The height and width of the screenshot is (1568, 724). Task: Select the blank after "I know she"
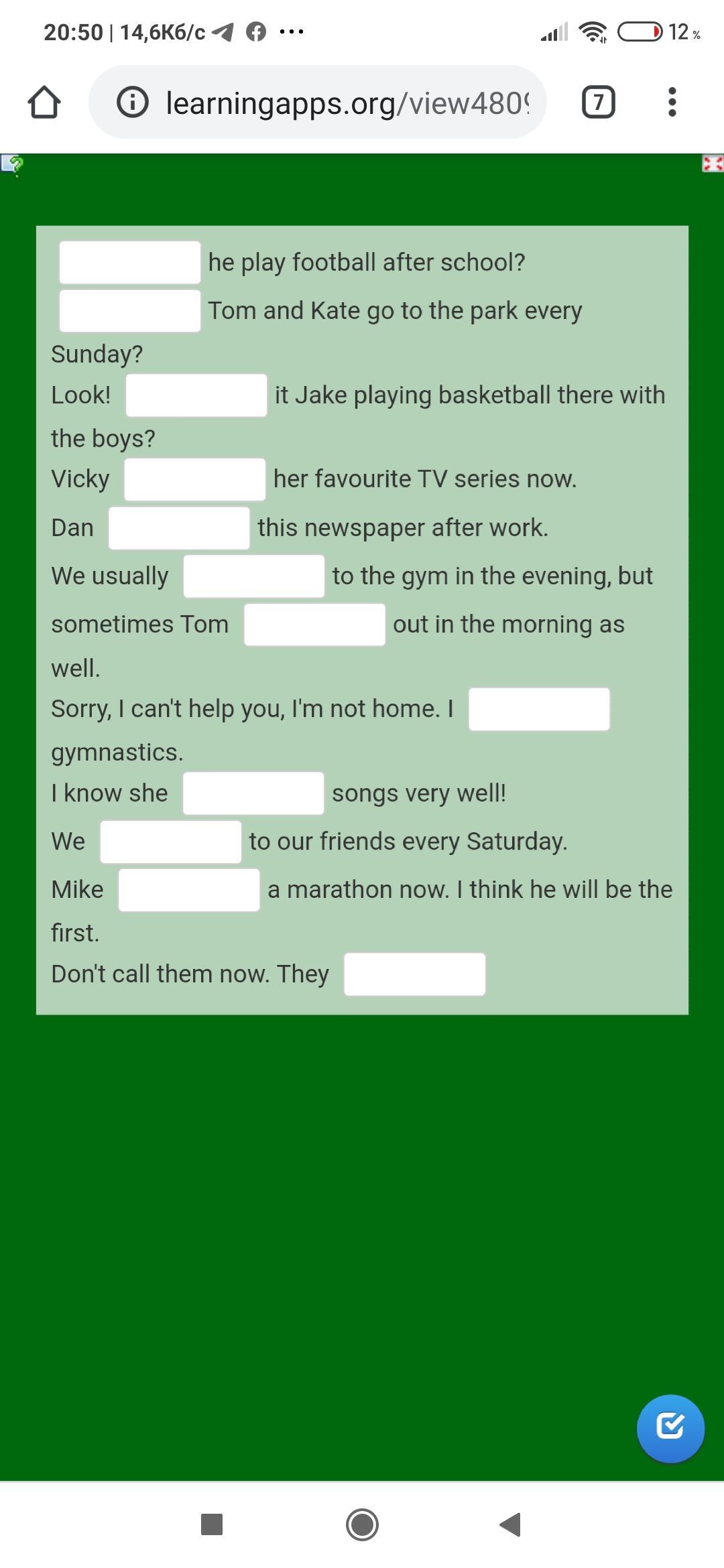(253, 793)
